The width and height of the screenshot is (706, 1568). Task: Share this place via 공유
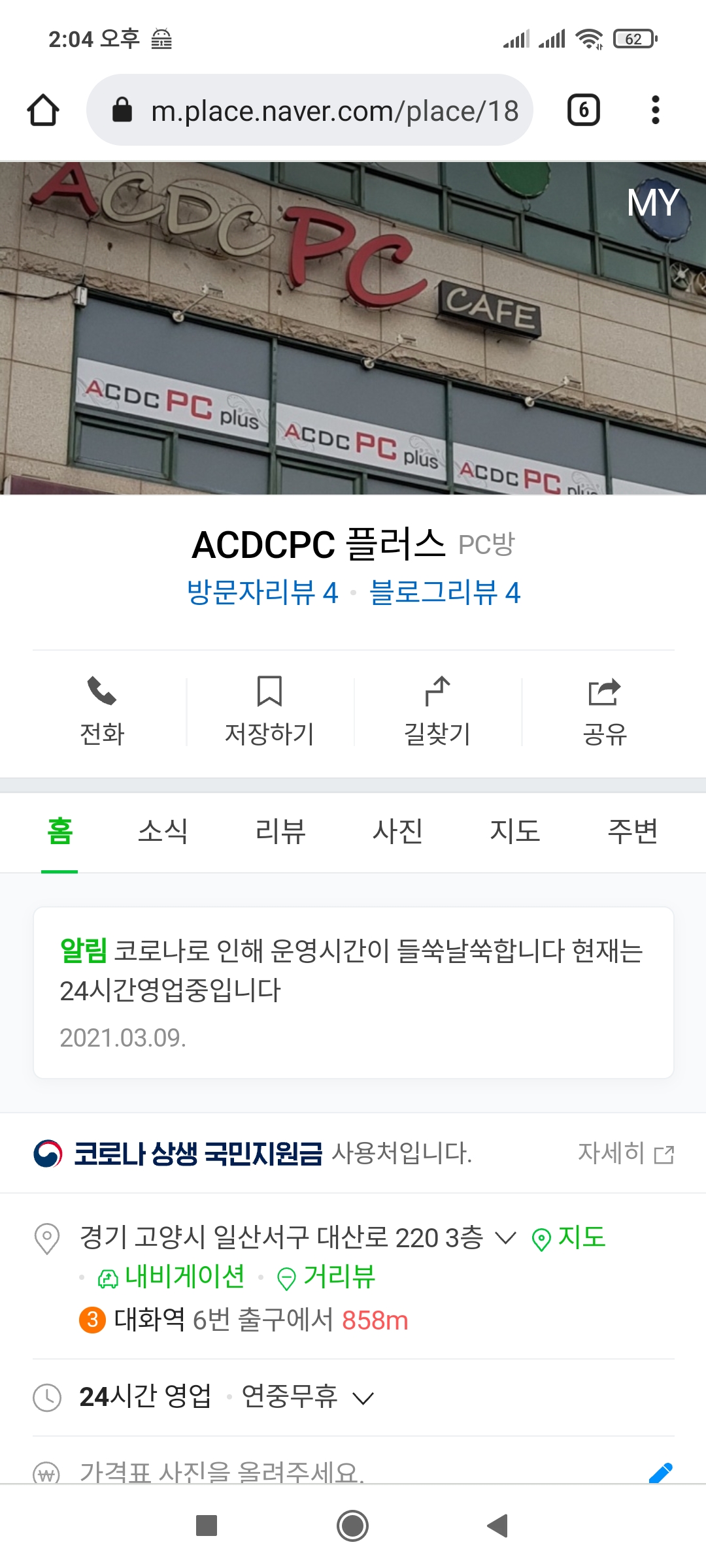click(x=605, y=711)
